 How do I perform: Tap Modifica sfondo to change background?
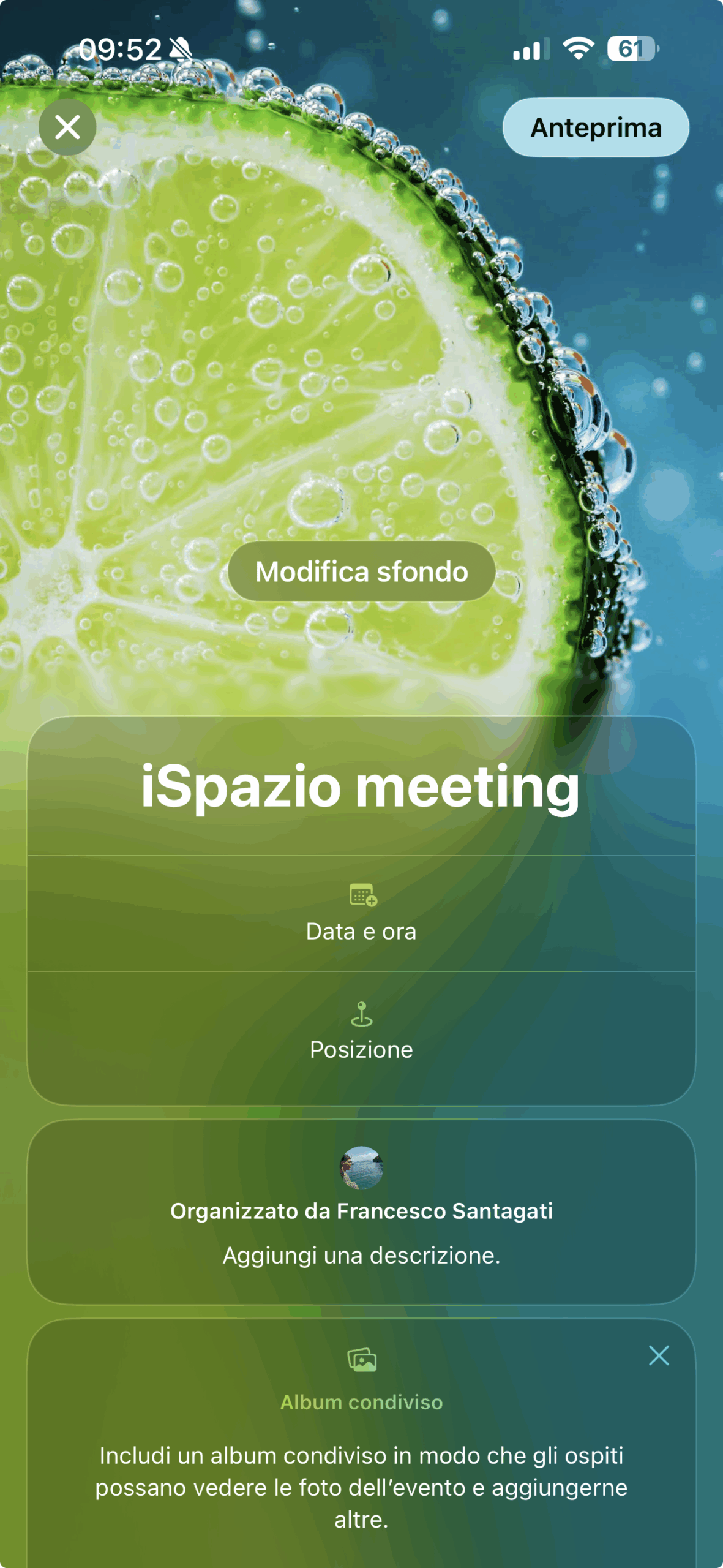coord(361,571)
